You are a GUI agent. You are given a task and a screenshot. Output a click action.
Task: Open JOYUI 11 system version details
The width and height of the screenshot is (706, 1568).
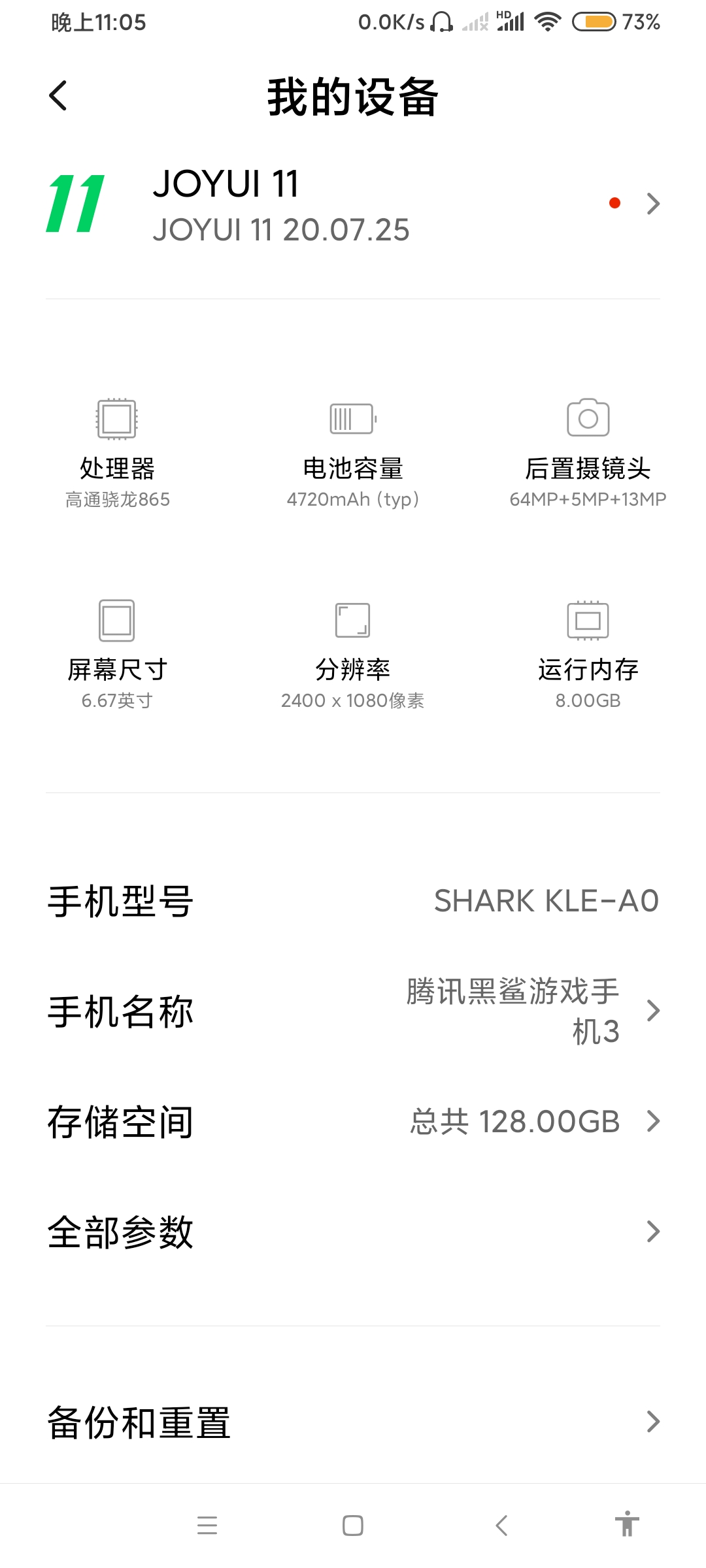pos(353,204)
